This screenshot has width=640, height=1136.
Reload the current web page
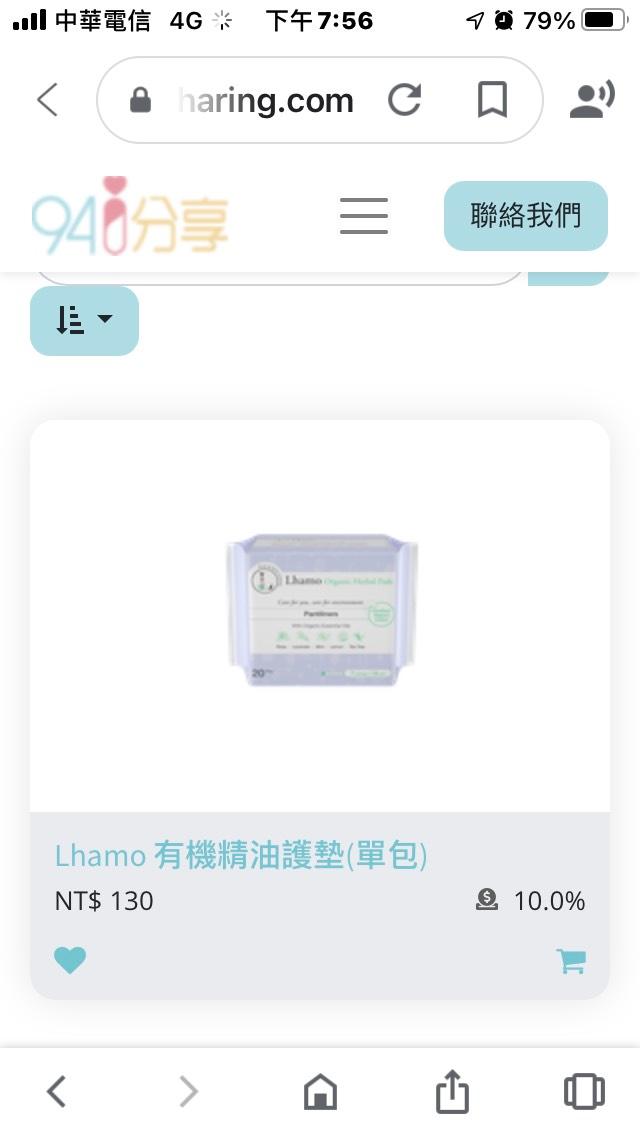tap(405, 100)
